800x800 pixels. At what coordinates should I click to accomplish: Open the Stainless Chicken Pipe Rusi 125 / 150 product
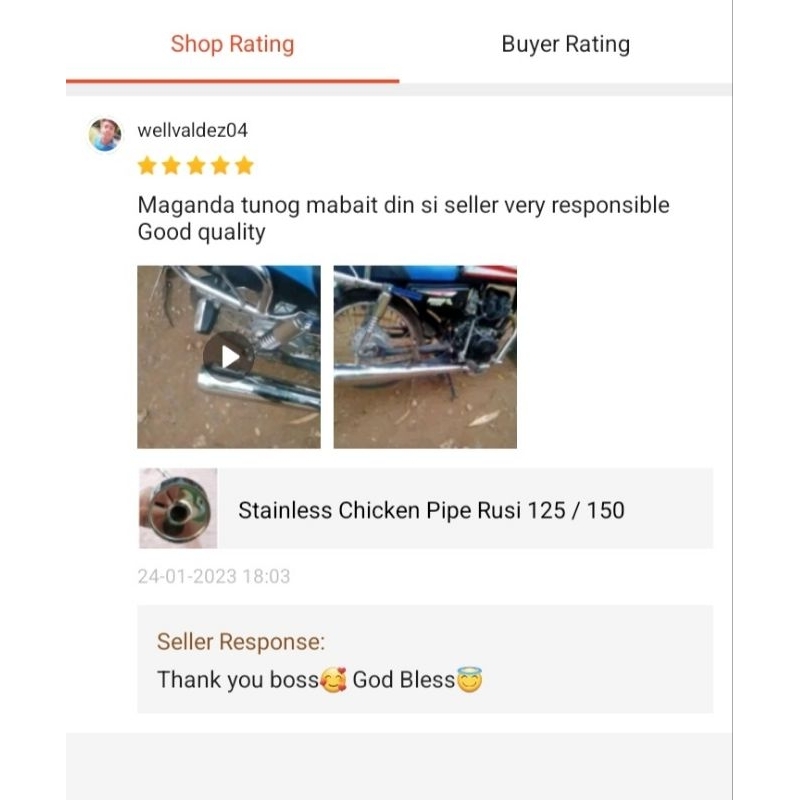tap(430, 510)
